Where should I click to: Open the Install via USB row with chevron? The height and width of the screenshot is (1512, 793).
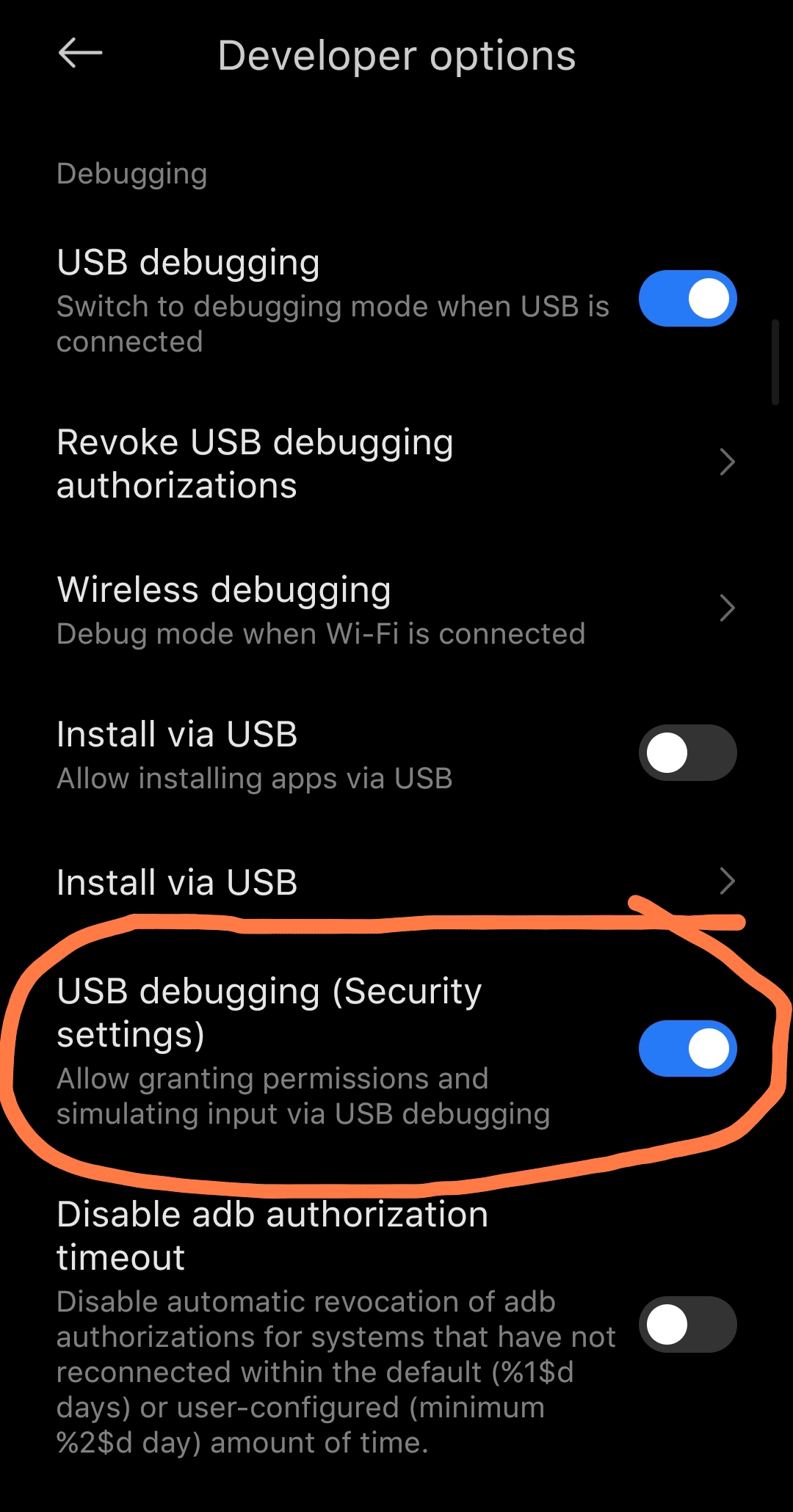pyautogui.click(x=396, y=882)
